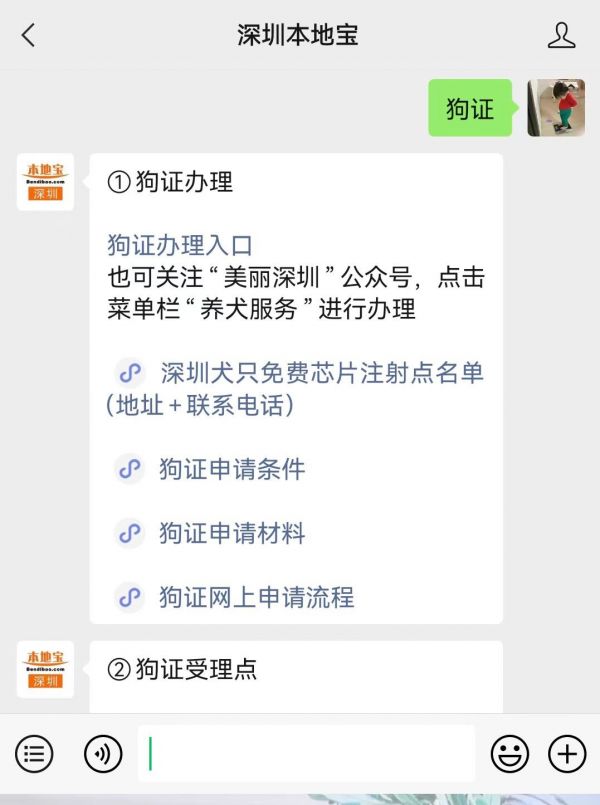This screenshot has height=805, width=600.
Task: Go back to the previous screen
Action: click(28, 36)
